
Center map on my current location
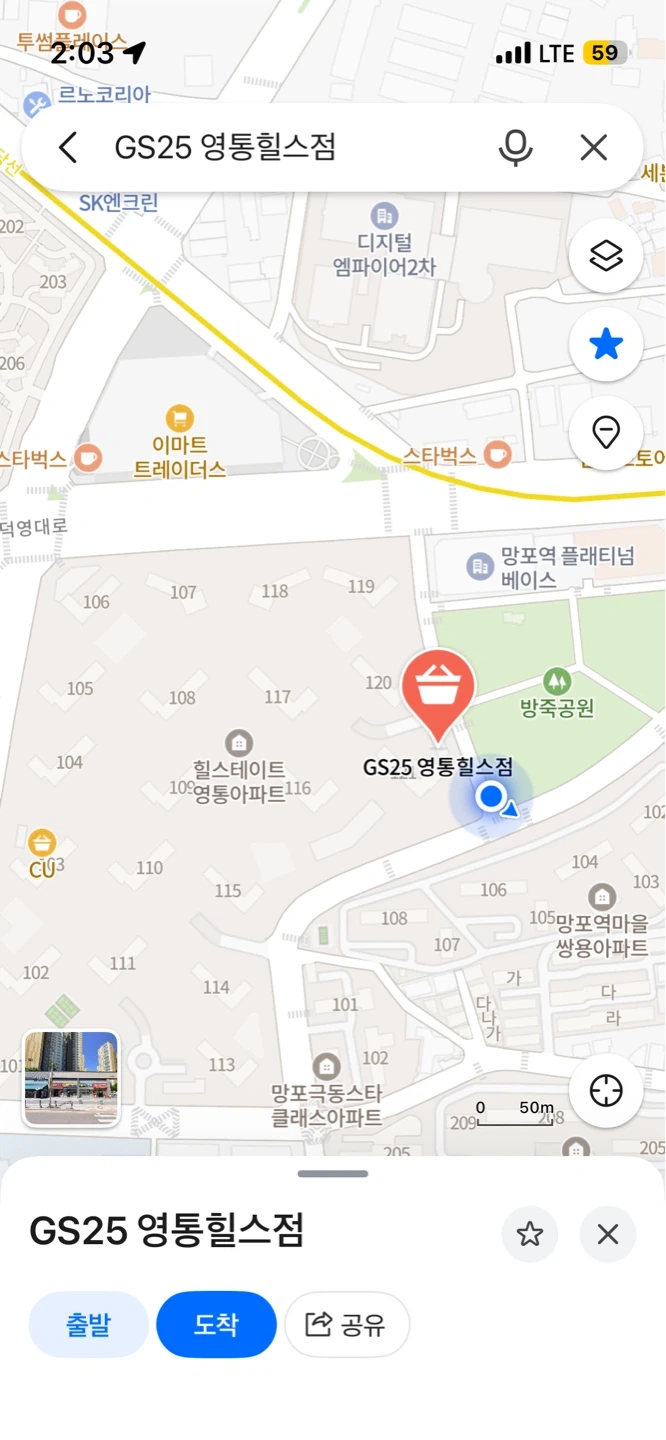coord(606,1091)
